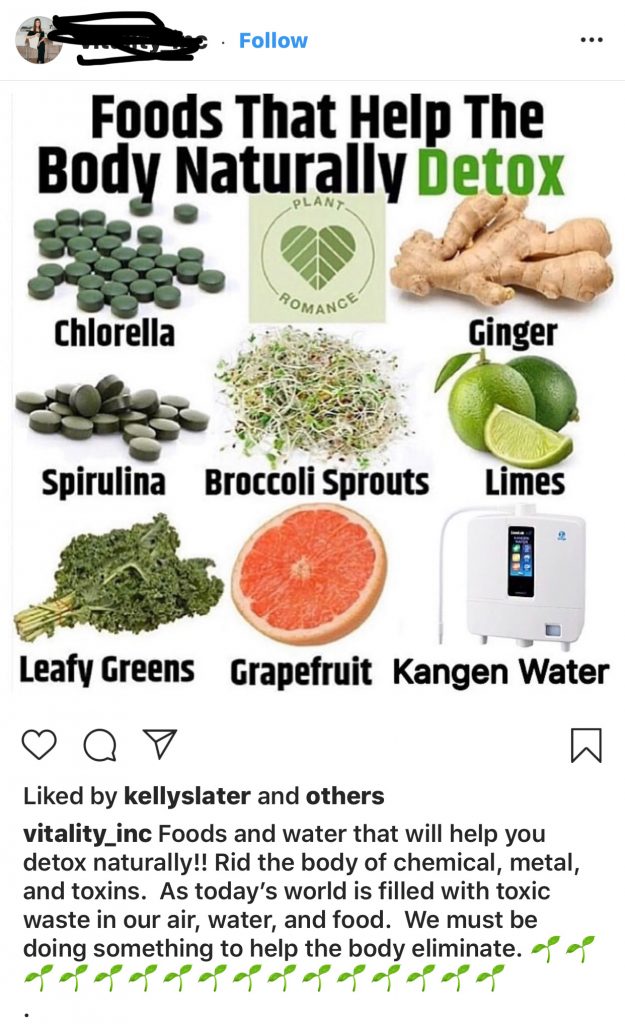Open the author's profile picture
The width and height of the screenshot is (625, 1024).
point(39,40)
